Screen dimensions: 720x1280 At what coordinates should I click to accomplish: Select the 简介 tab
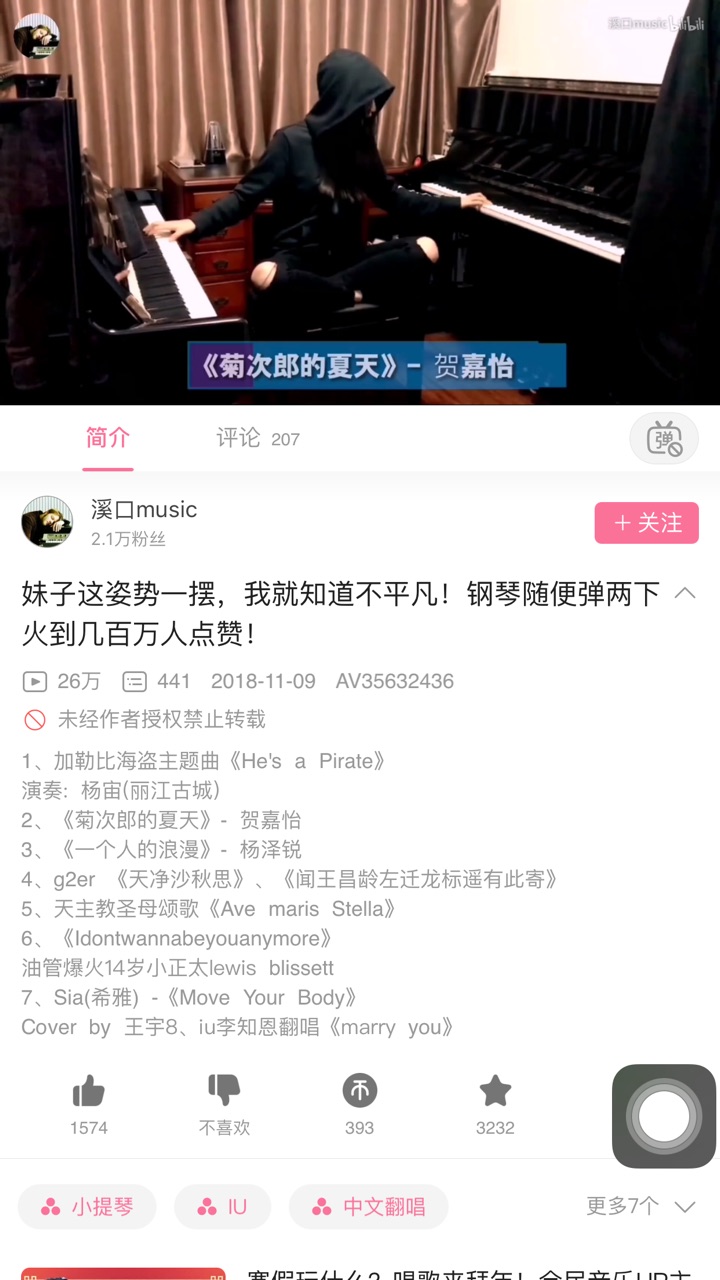coord(108,438)
